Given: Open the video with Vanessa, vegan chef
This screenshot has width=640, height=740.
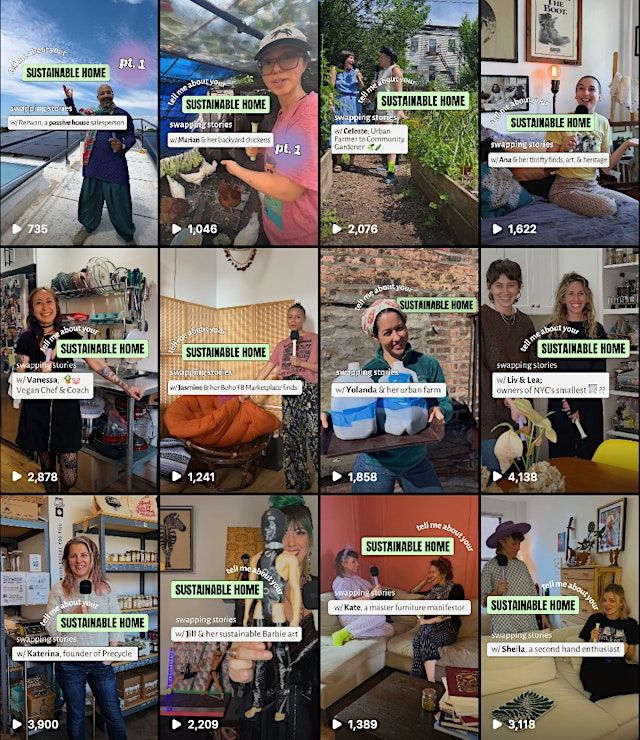Looking at the screenshot, I should [79, 370].
